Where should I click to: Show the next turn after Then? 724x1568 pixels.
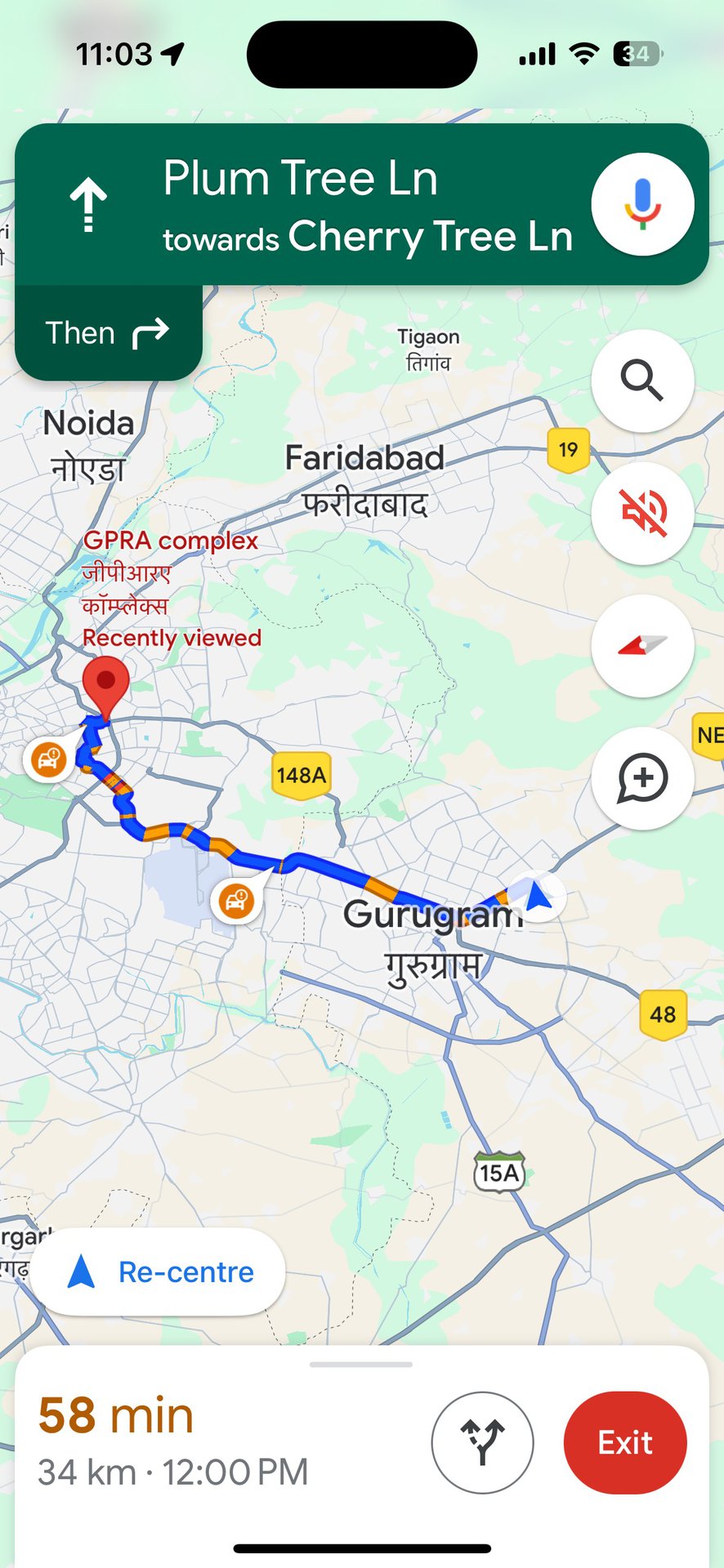tap(108, 333)
